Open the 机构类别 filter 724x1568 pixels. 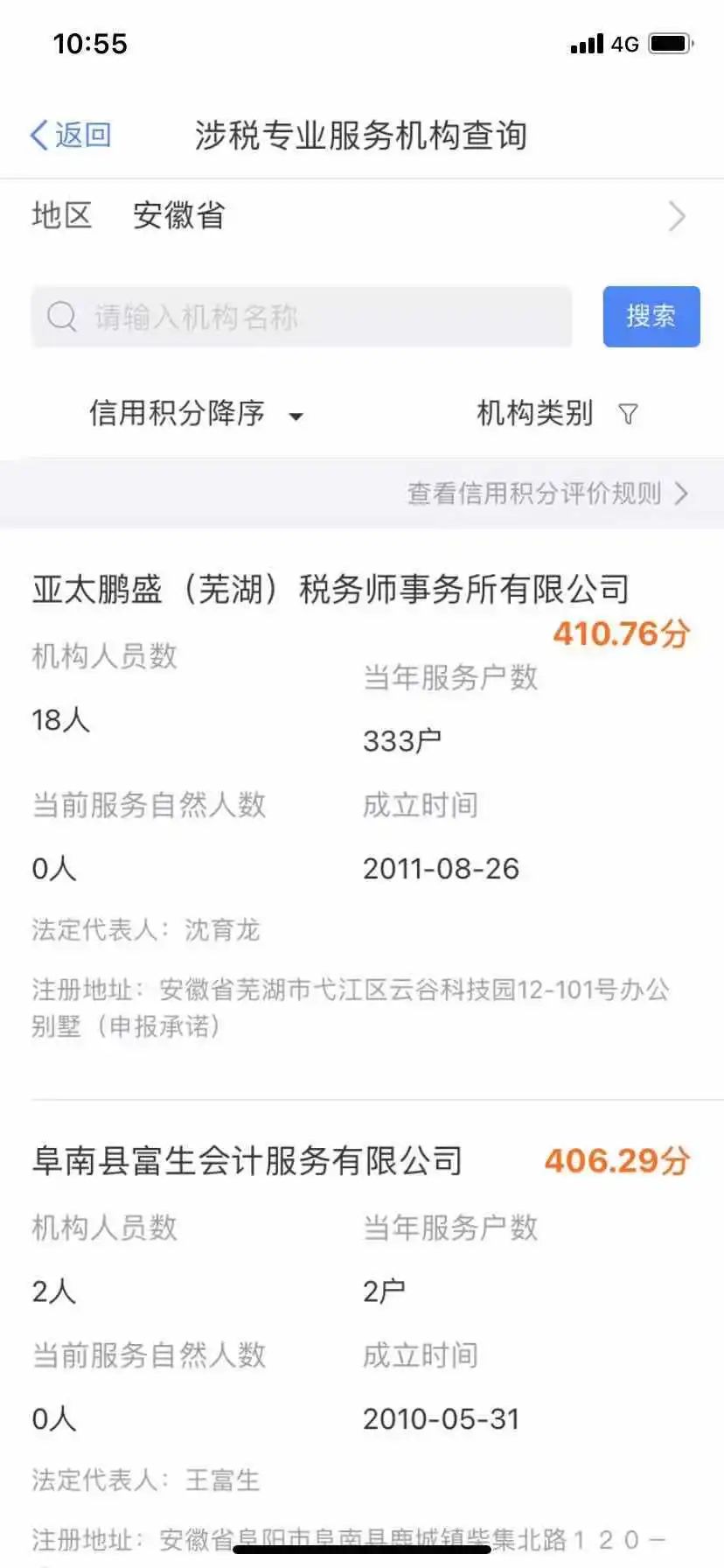point(557,413)
